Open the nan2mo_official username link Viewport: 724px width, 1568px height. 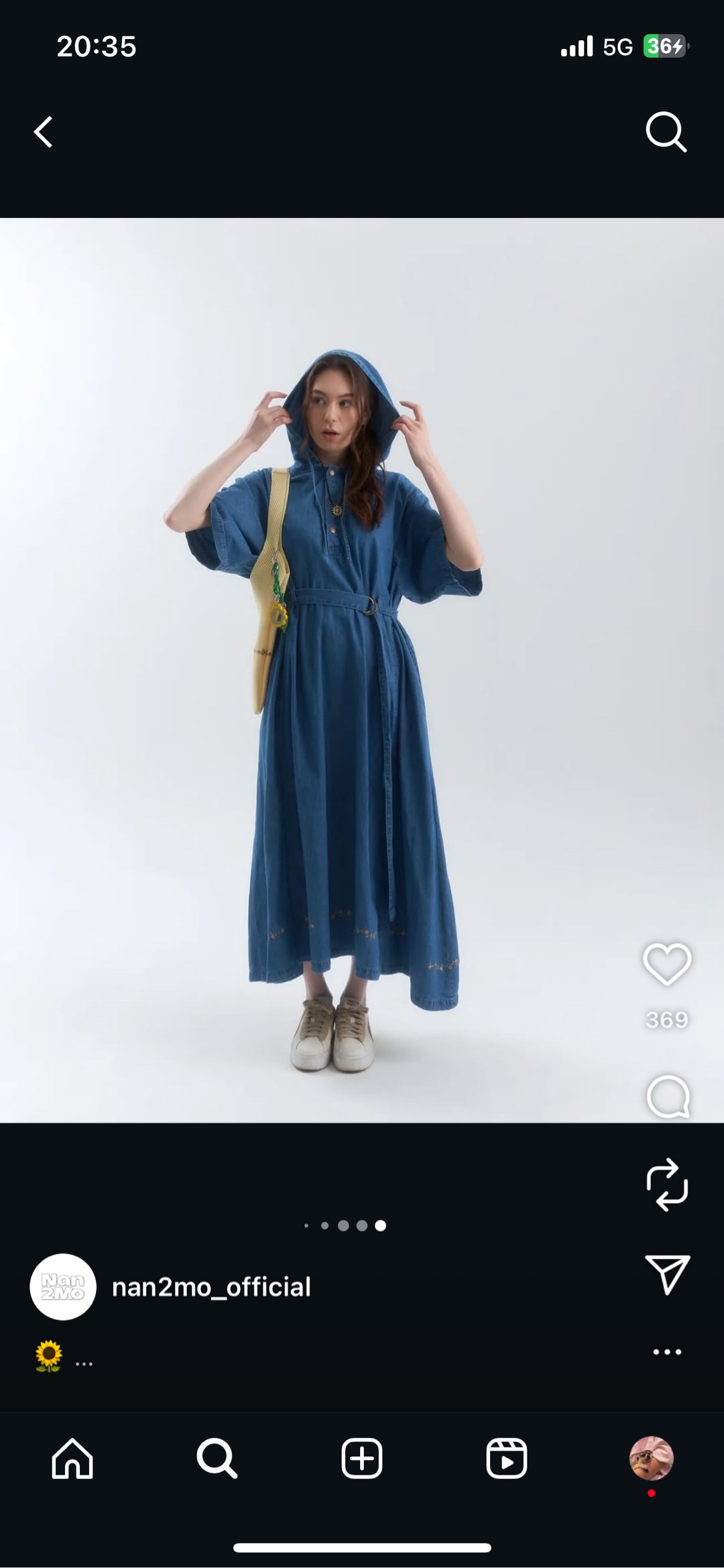tap(211, 1287)
